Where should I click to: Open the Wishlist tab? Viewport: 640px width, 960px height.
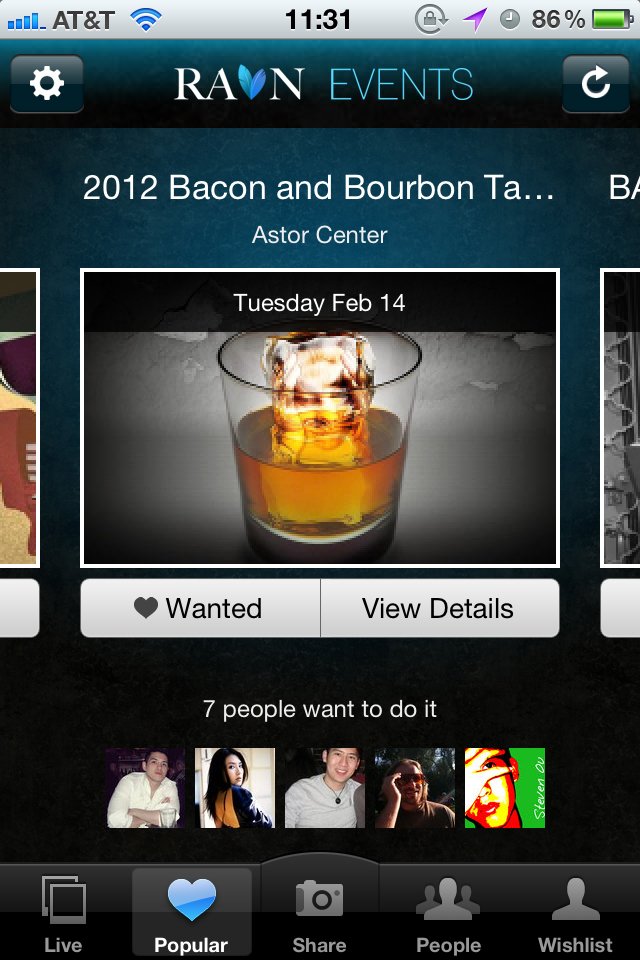click(575, 914)
